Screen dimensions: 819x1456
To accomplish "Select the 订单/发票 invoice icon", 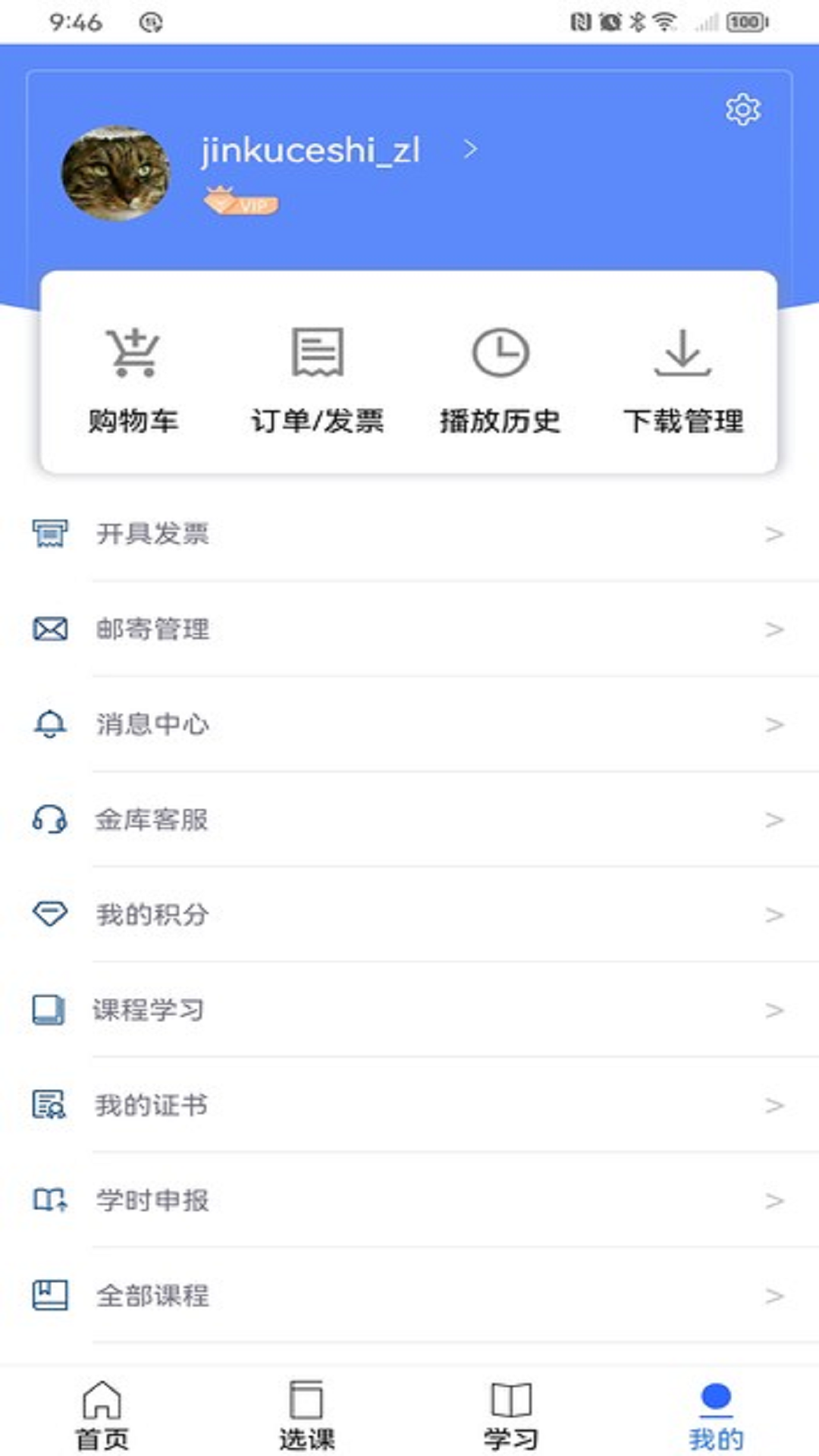I will pos(317,353).
